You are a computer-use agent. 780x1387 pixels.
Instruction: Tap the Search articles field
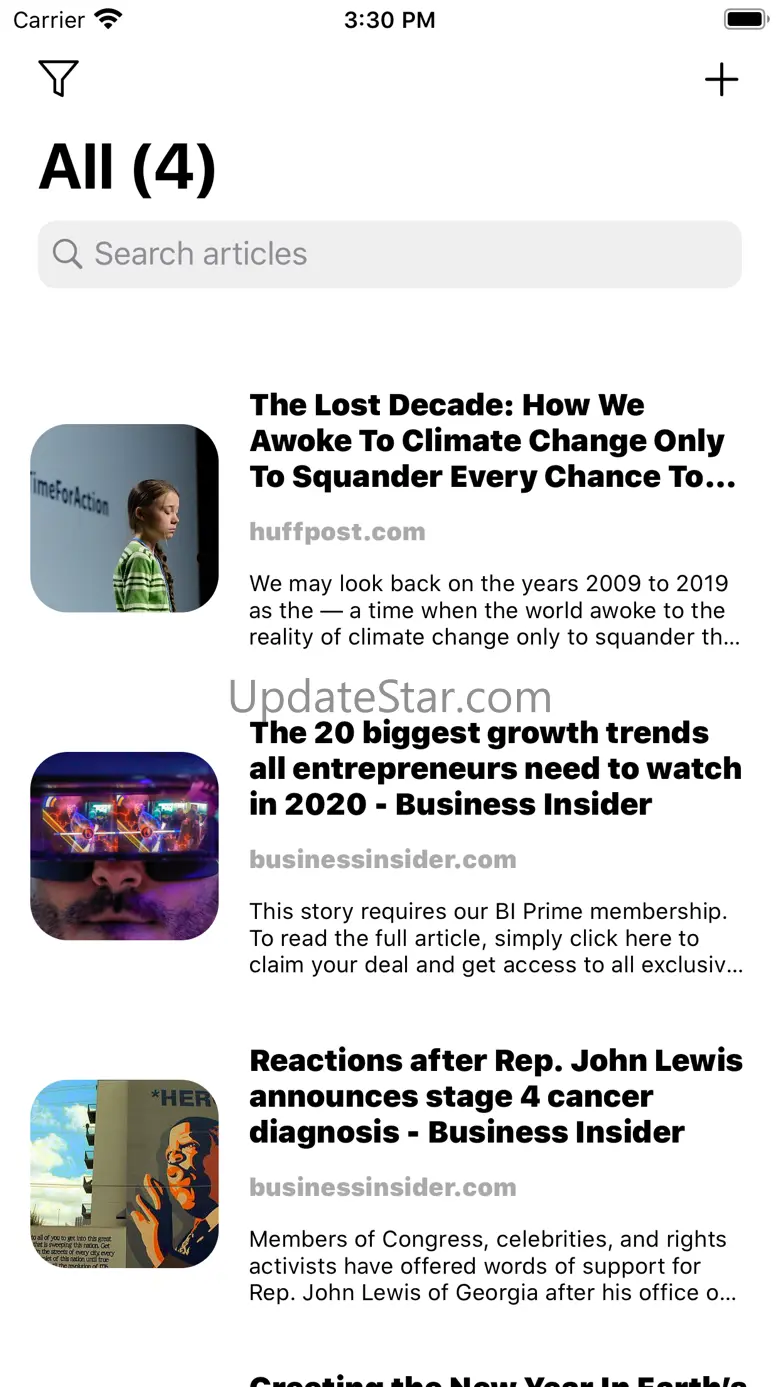pos(390,254)
